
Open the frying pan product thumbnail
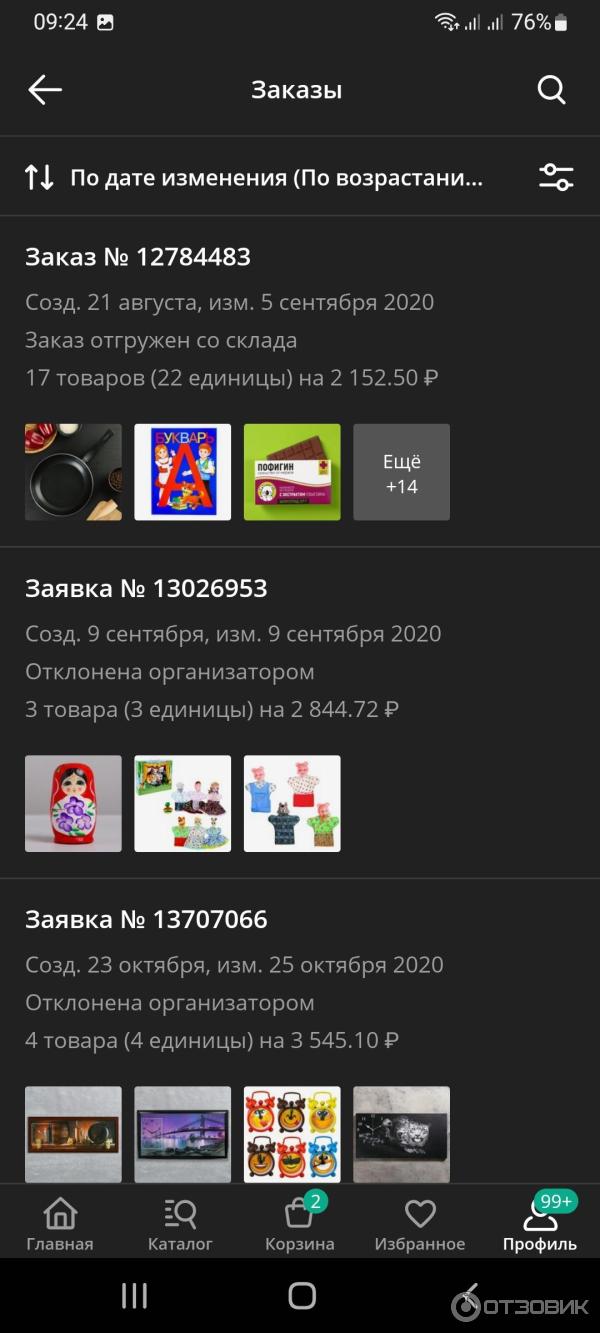tap(73, 472)
